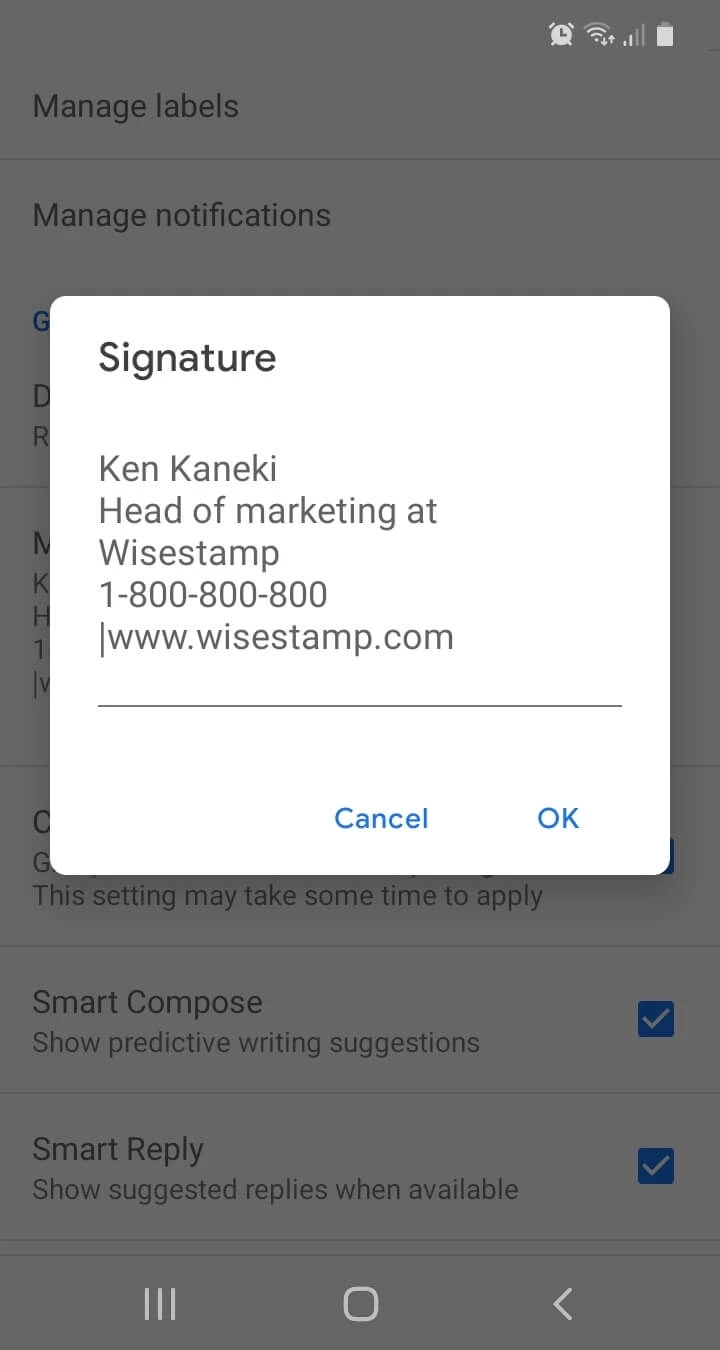Cancel the Signature dialog
Screen dimensions: 720x1350
click(381, 818)
